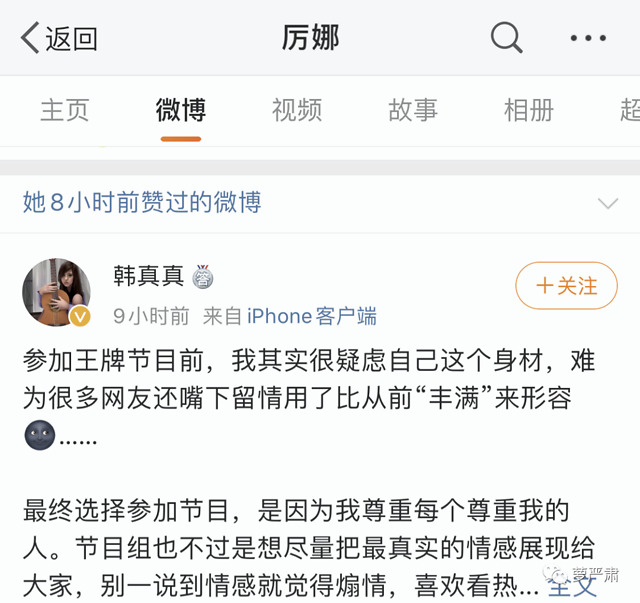The height and width of the screenshot is (603, 640).
Task: Expand the post with 全文
Action: click(572, 586)
